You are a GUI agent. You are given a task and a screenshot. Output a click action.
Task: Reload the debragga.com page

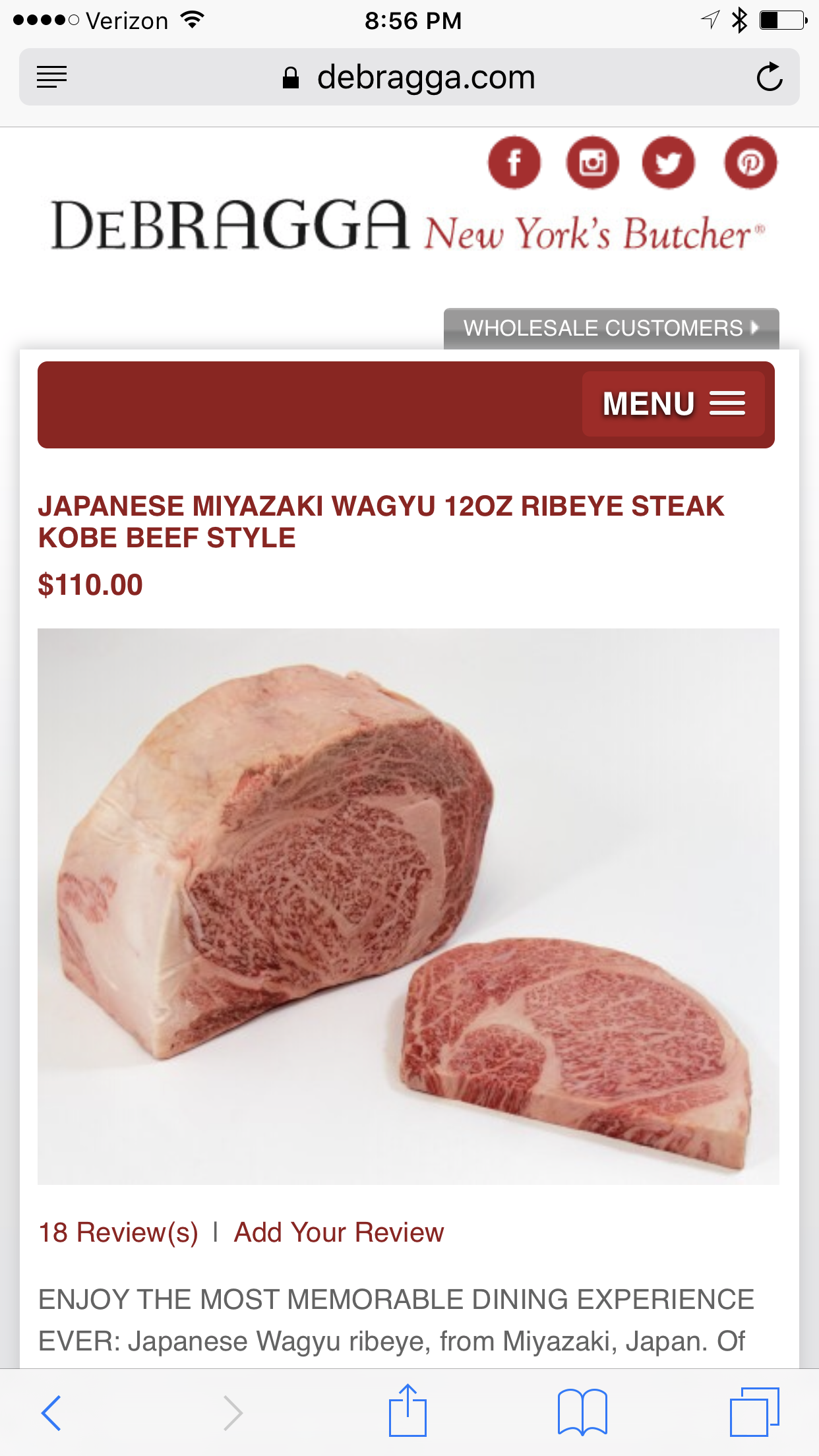[x=769, y=77]
